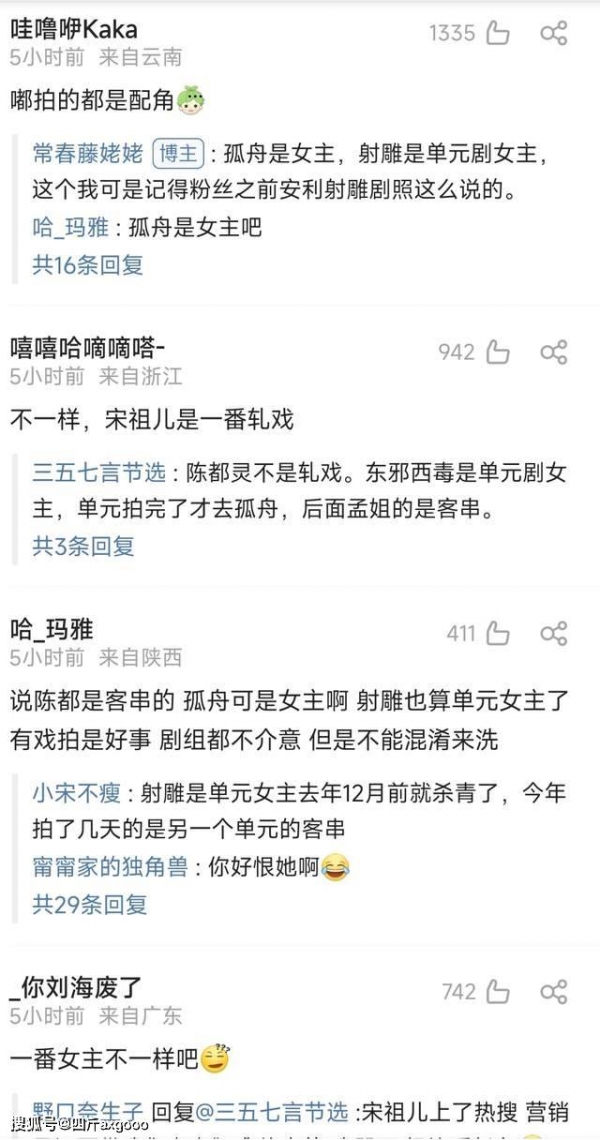
Task: Expand 共16条回复 replies
Action: (87, 265)
